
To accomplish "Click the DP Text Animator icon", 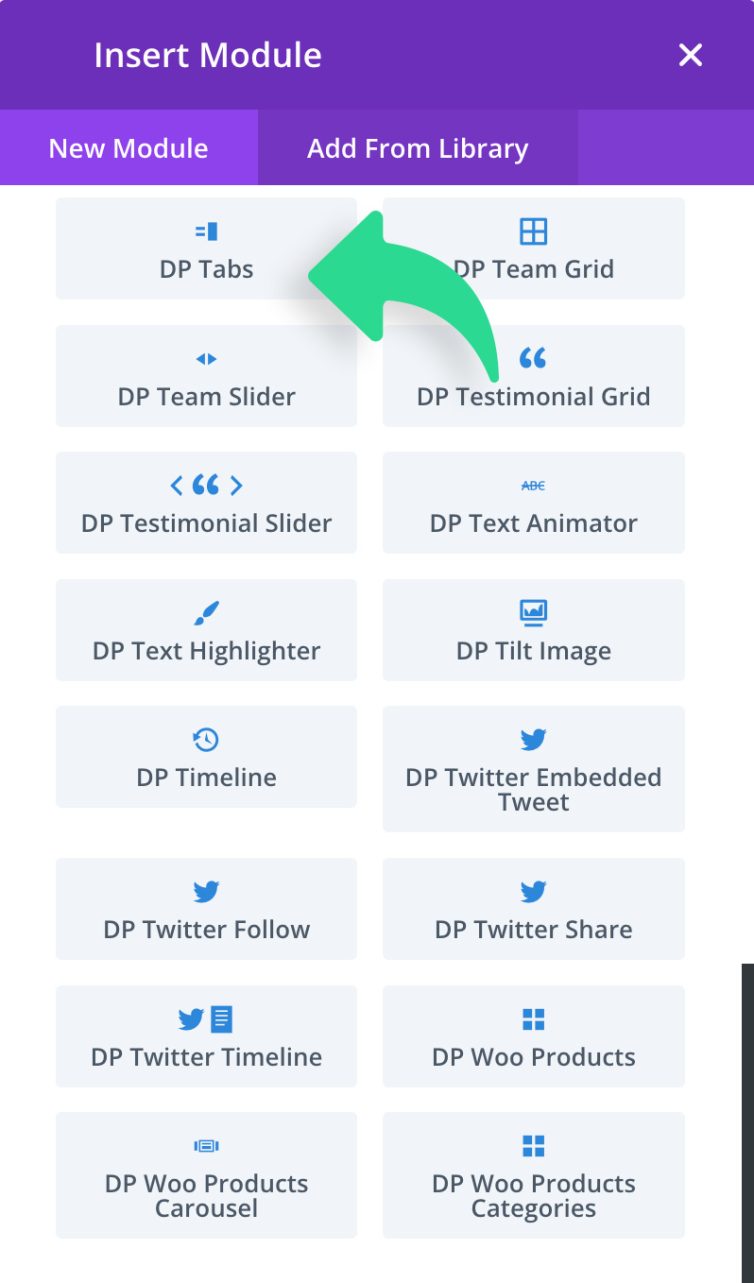I will click(533, 486).
